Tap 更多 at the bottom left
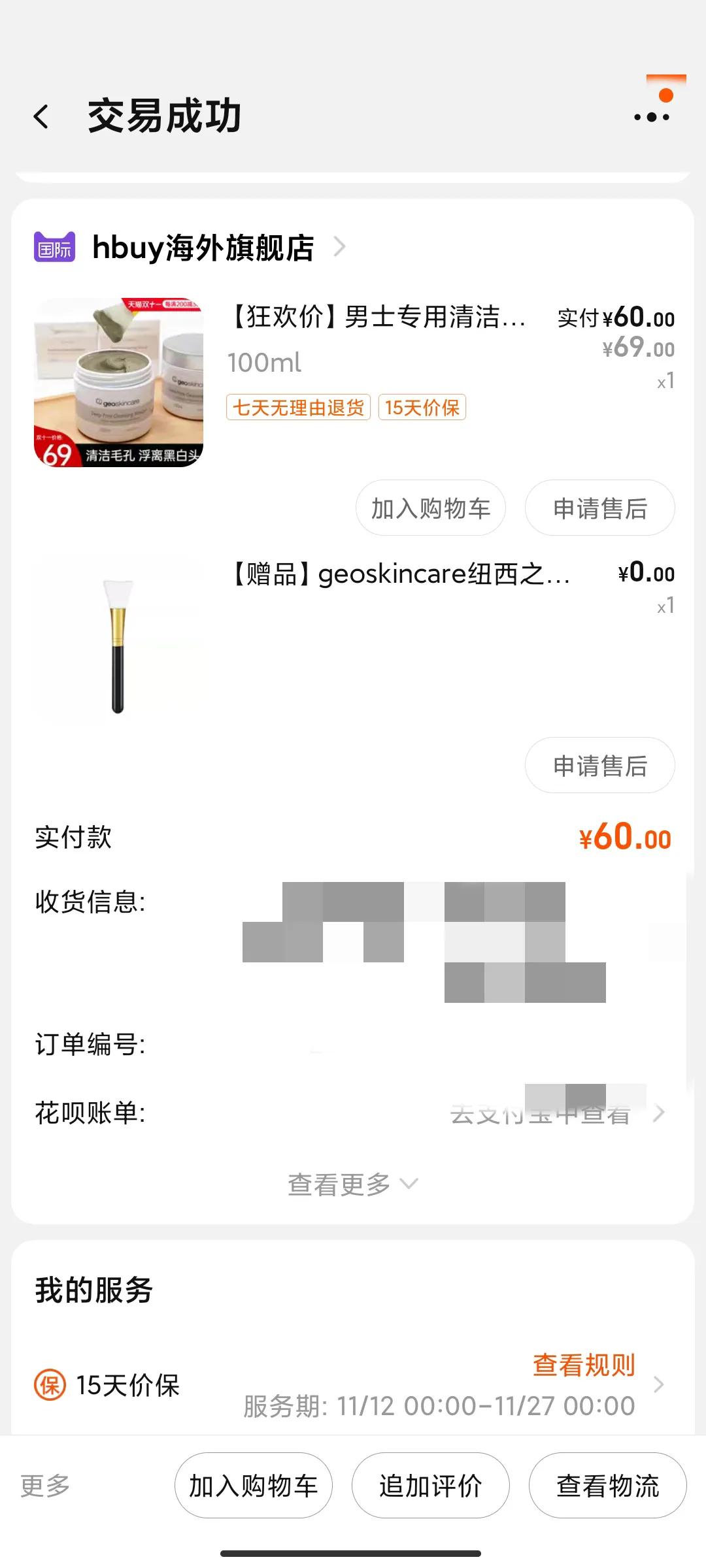706x1568 pixels. (46, 1486)
